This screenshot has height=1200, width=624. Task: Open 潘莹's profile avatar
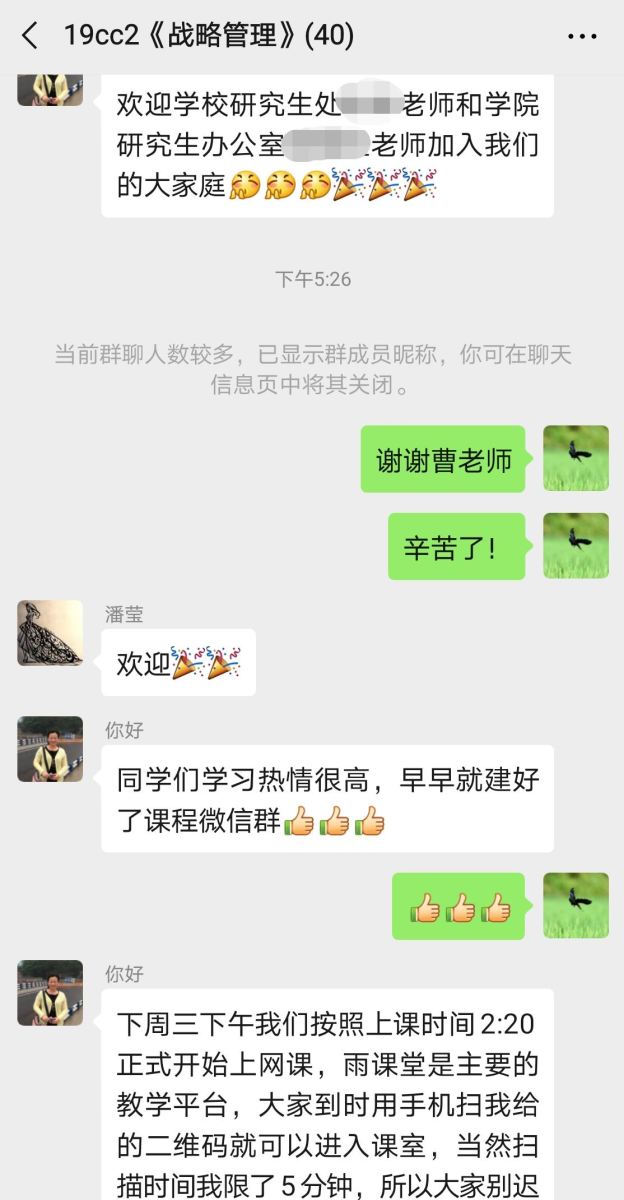pos(50,633)
